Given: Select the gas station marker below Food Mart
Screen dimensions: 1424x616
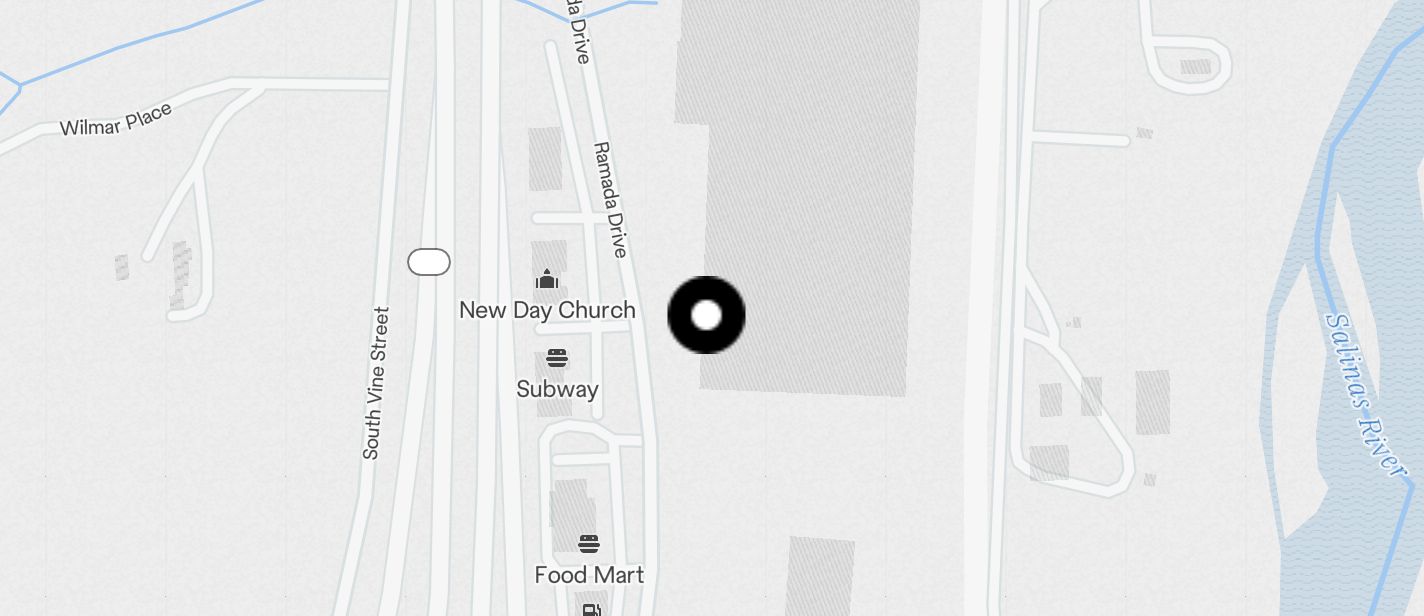Looking at the screenshot, I should [x=590, y=609].
